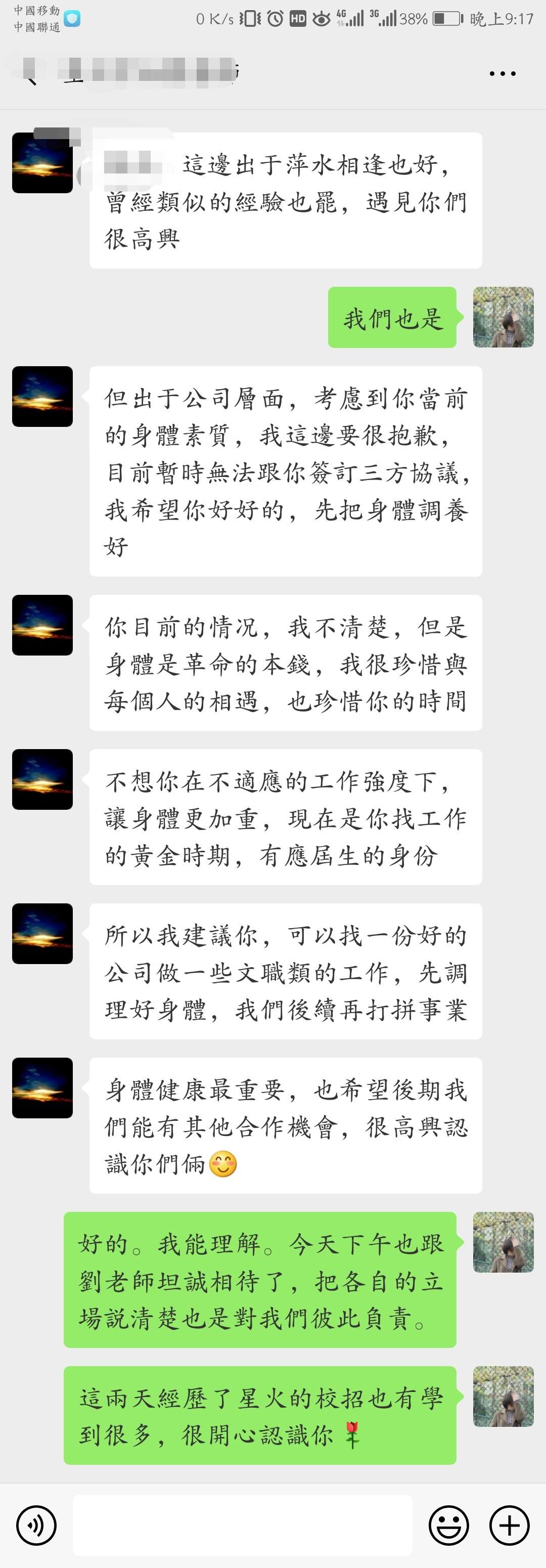Screen dimensions: 546x1568
Task: Tap the blue messenger app status icon
Action: [73, 18]
